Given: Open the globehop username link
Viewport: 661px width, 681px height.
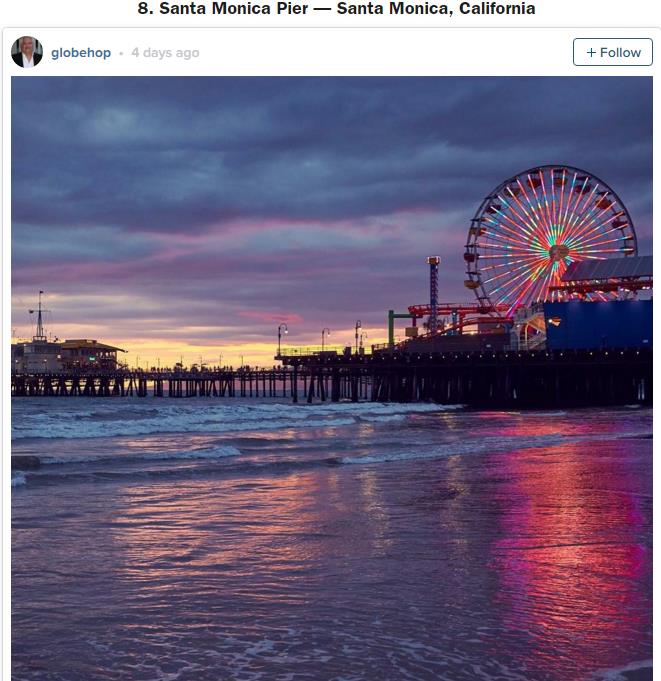Looking at the screenshot, I should [x=81, y=53].
